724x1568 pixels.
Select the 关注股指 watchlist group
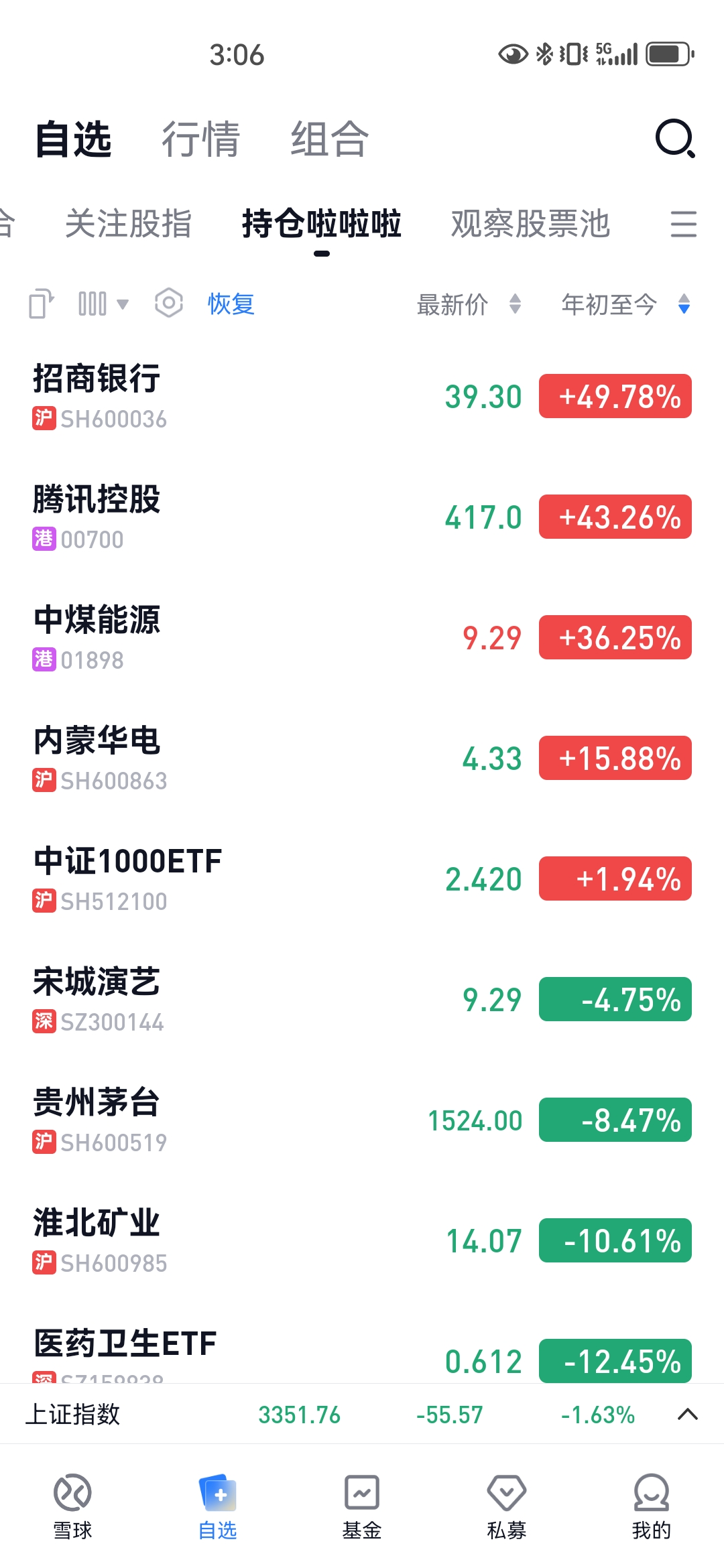coord(129,224)
